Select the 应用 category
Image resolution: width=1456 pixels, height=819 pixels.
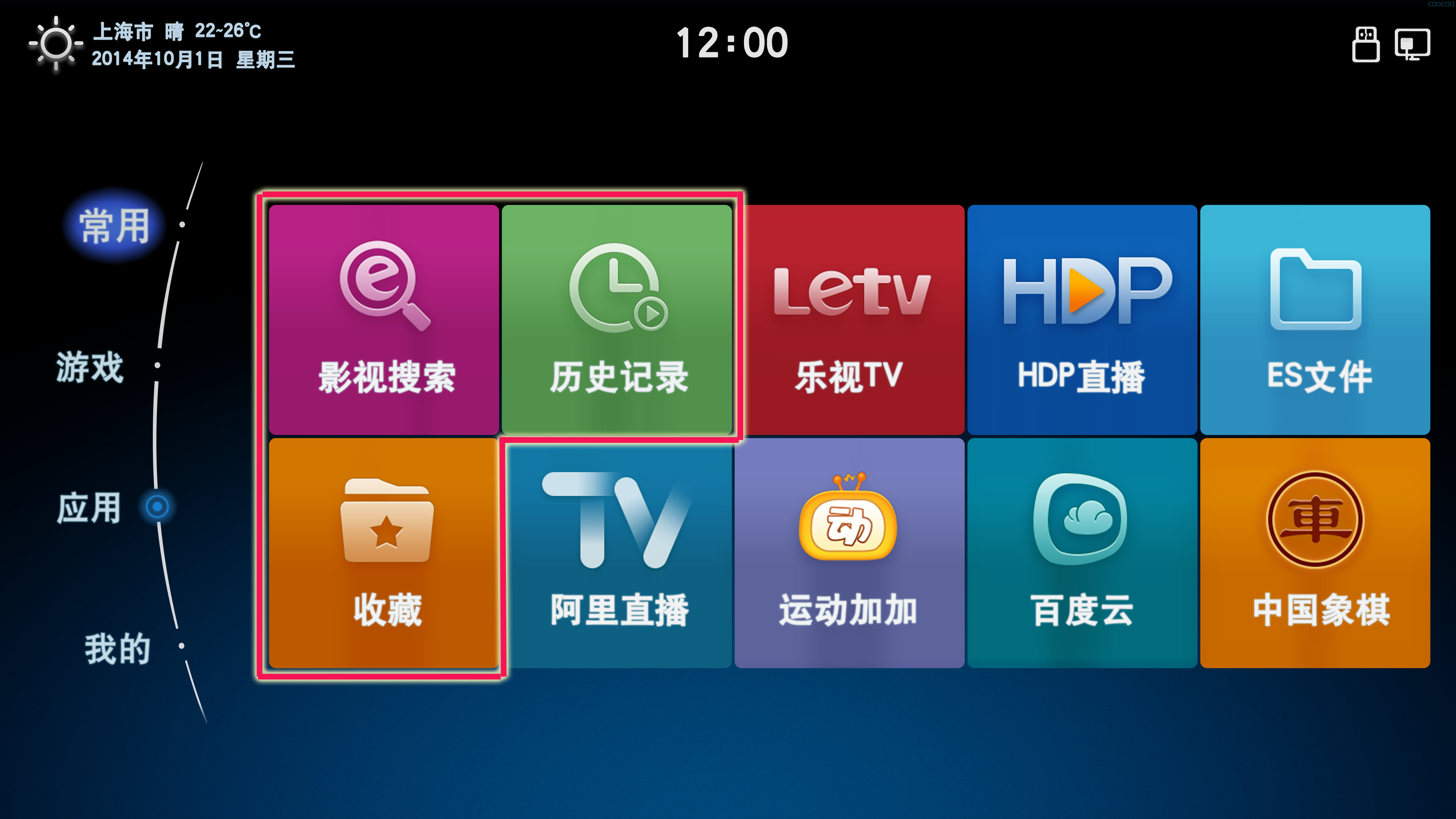(89, 507)
